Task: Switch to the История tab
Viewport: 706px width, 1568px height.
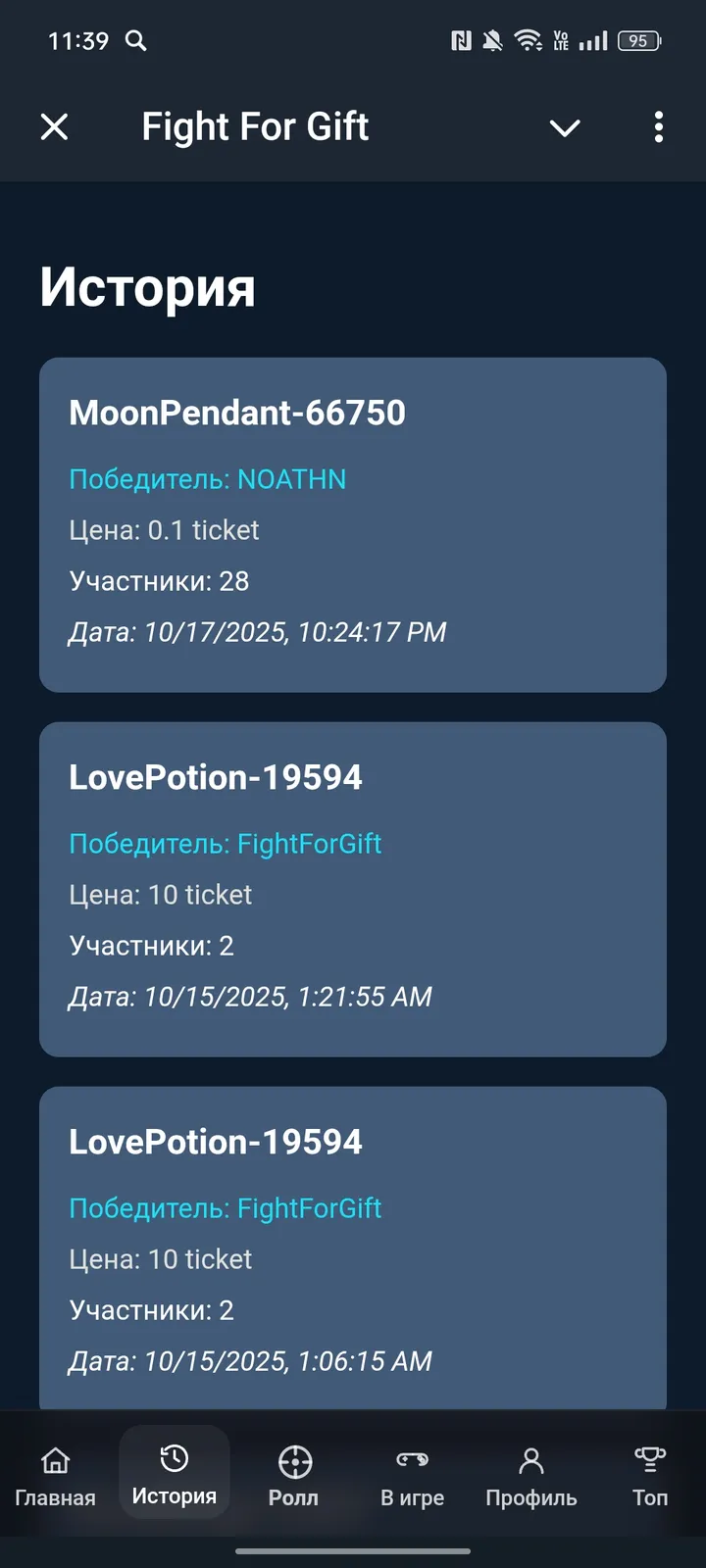Action: pos(174,1472)
